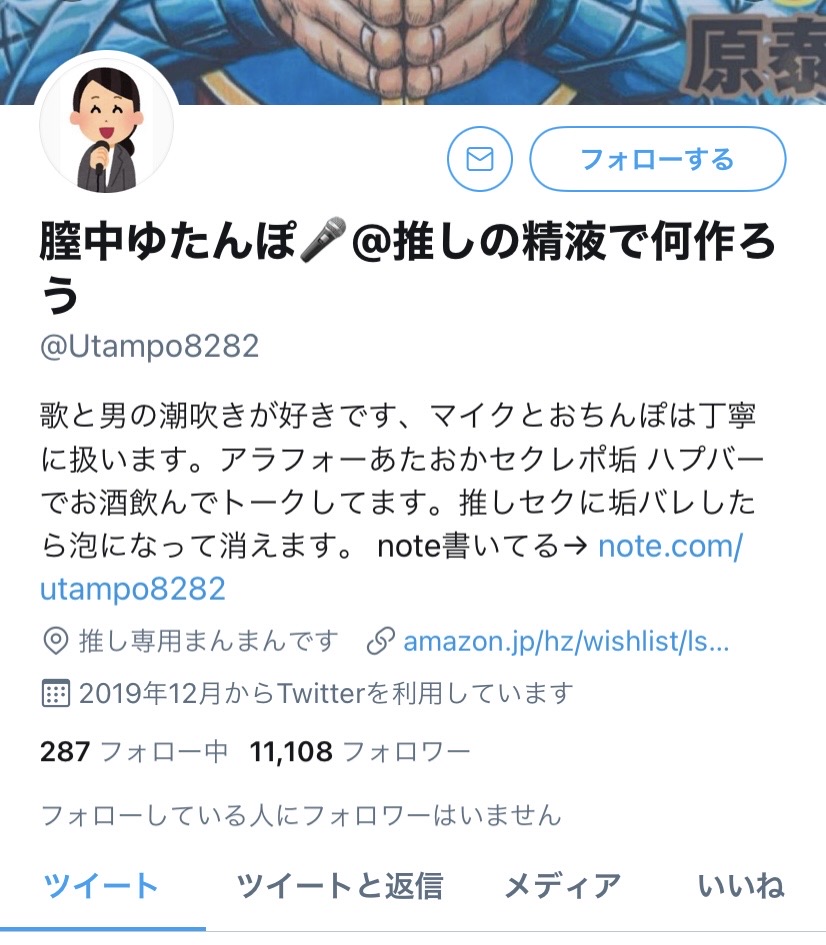Switch to the ツイート tab
826x945 pixels.
pos(99,886)
